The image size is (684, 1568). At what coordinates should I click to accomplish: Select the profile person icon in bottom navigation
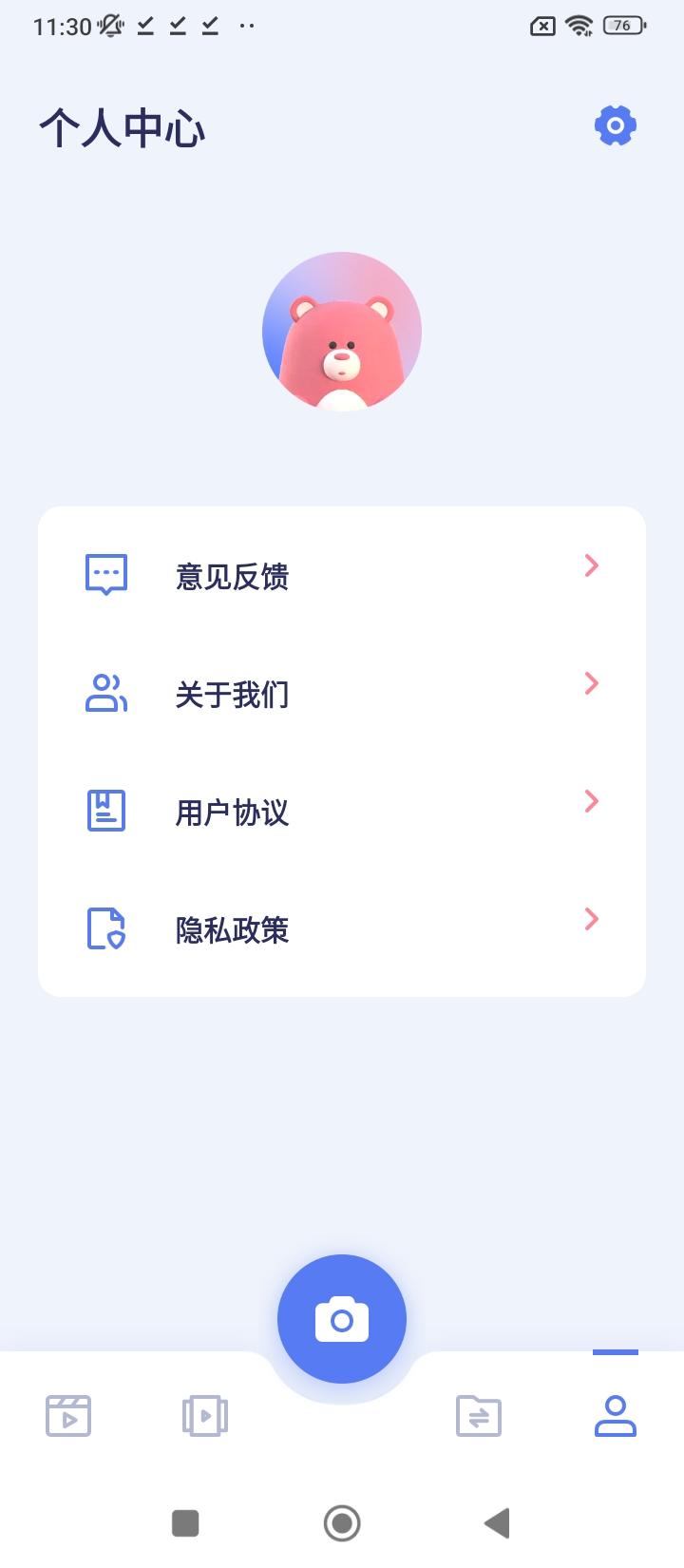click(615, 1415)
